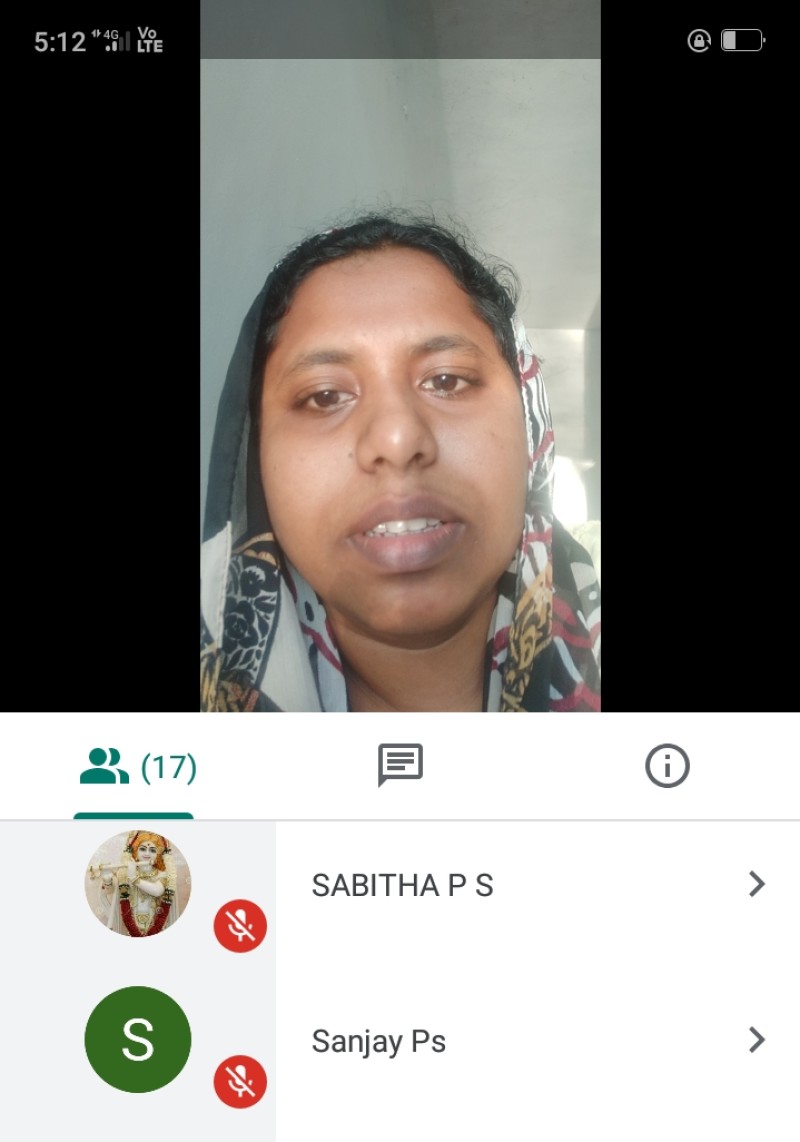Open participant SABITHA P S options
The height and width of the screenshot is (1142, 800).
pyautogui.click(x=756, y=884)
